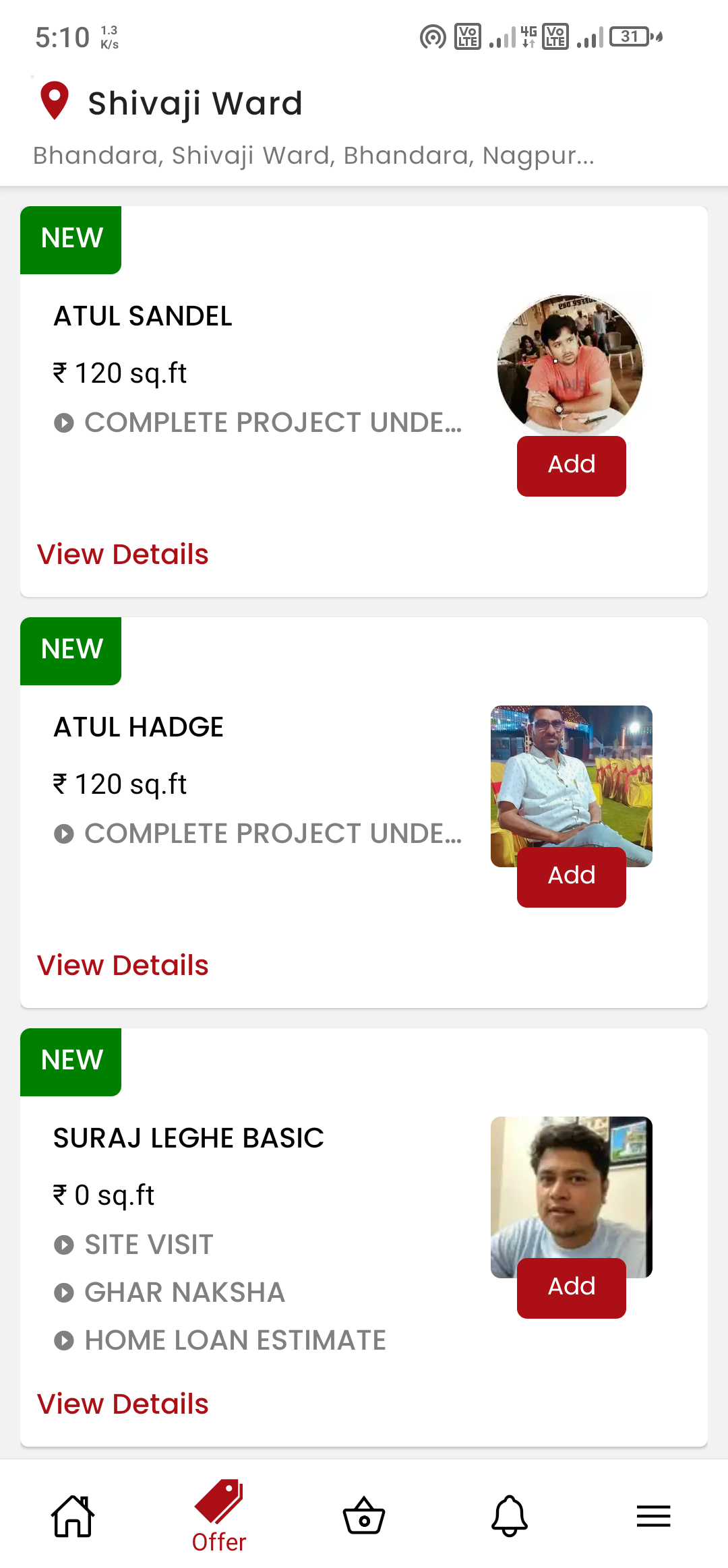Go to the Home tab

point(73,1516)
